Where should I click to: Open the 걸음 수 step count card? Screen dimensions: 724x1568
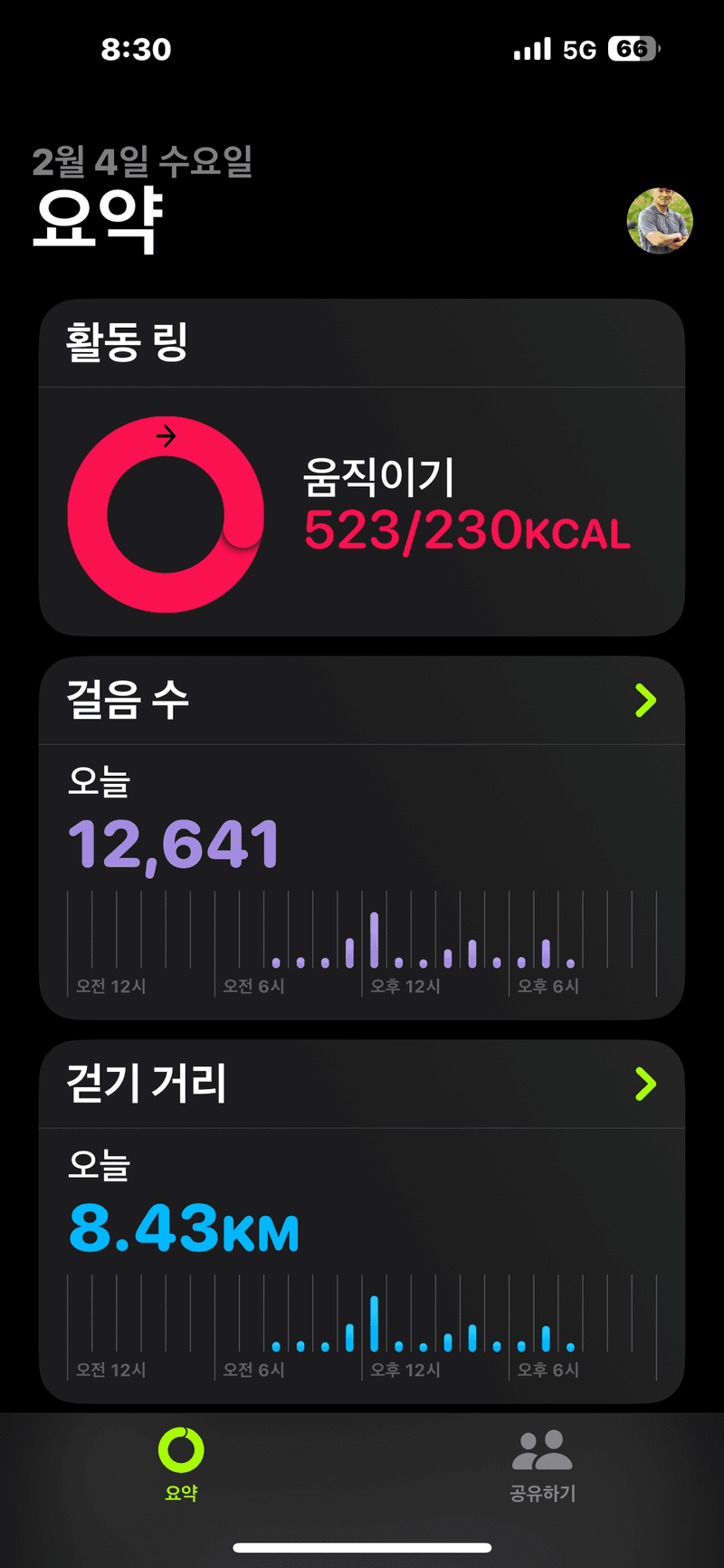point(362,837)
